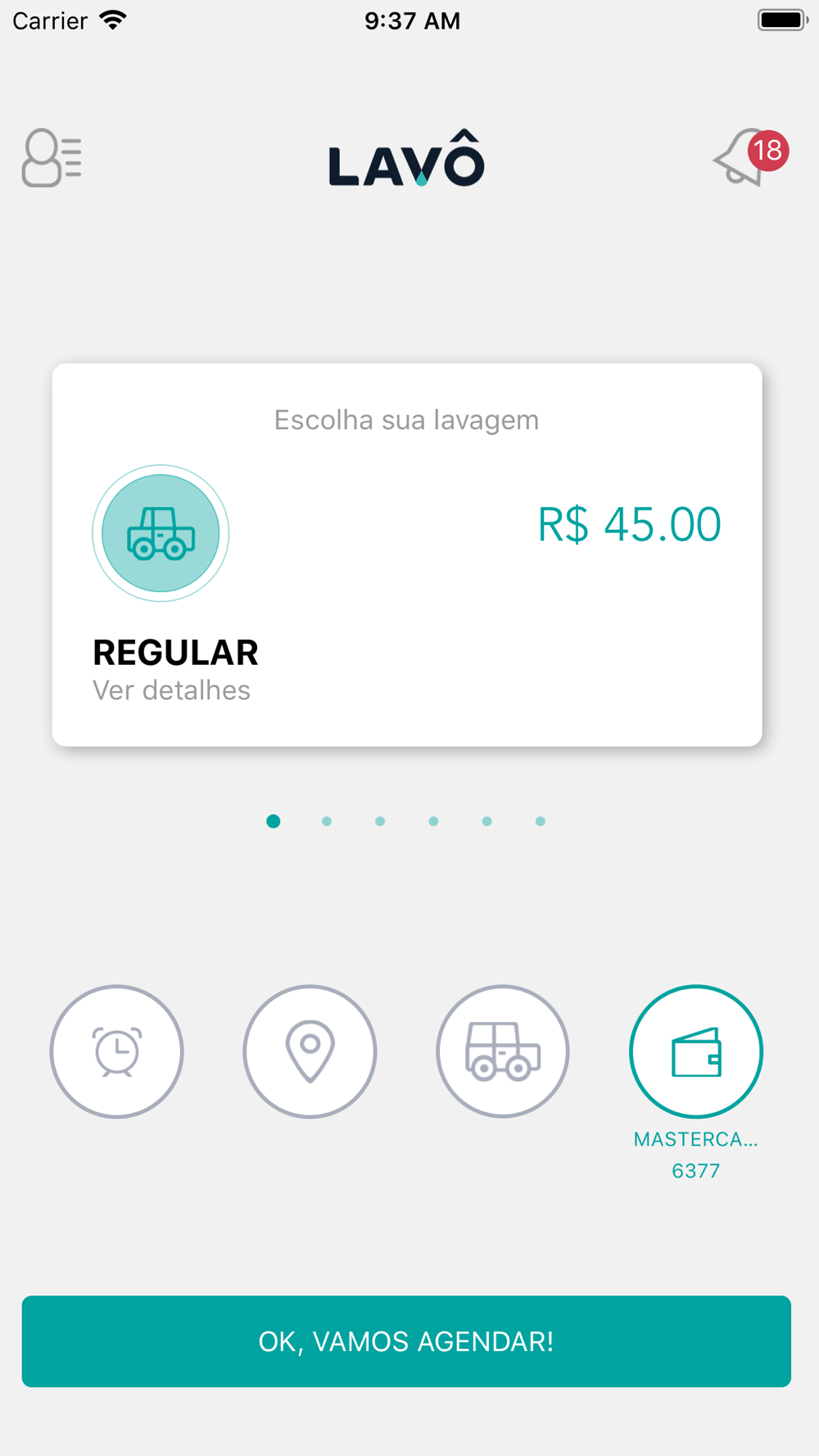Select the vehicle button
This screenshot has width=819, height=1456.
click(503, 1051)
